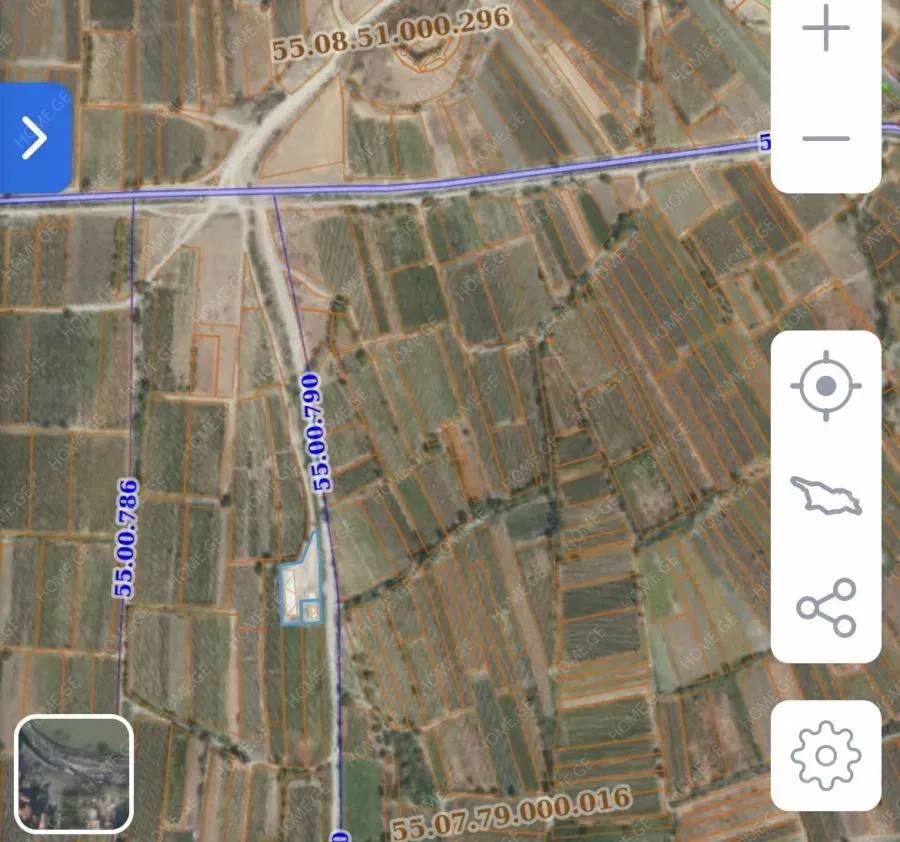Zoom in on the map
Screen dimensions: 900x842
pos(826,32)
